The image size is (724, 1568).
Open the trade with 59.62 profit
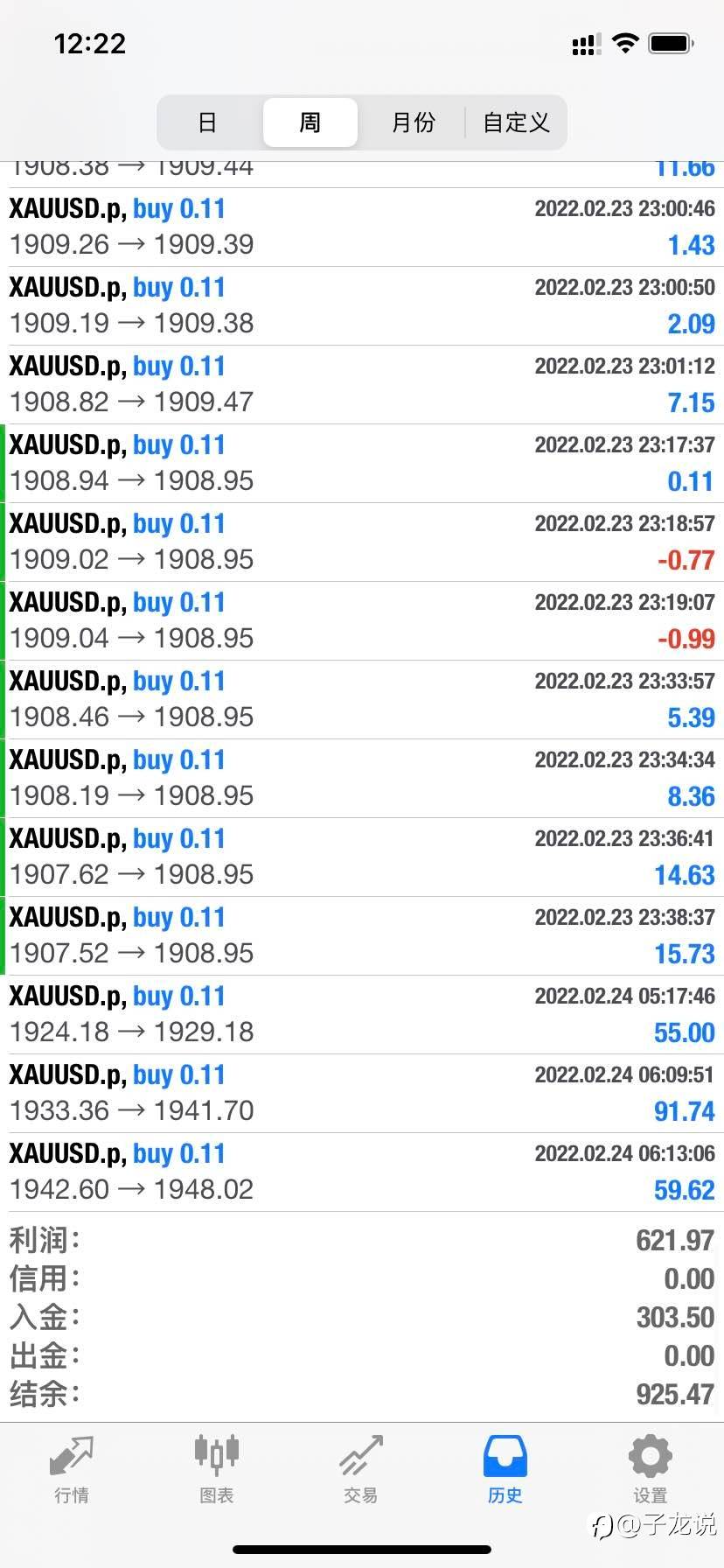362,1172
